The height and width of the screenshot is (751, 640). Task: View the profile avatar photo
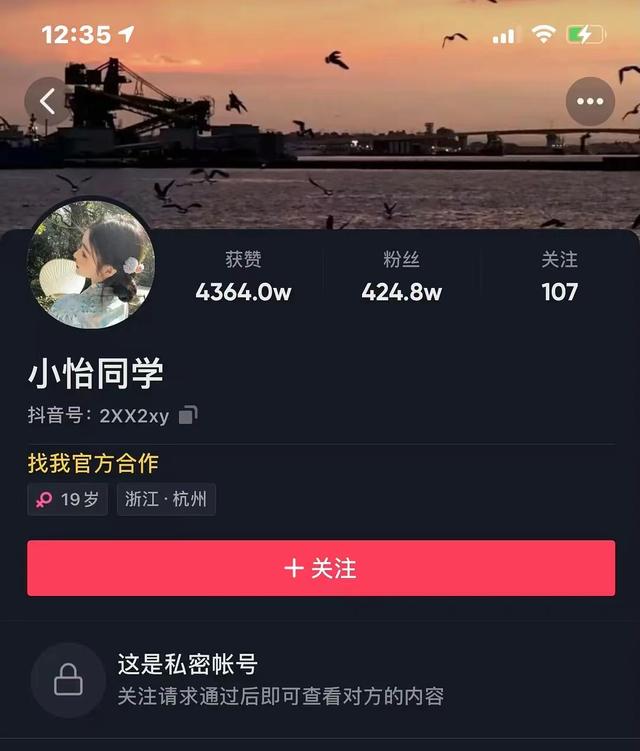coord(91,265)
